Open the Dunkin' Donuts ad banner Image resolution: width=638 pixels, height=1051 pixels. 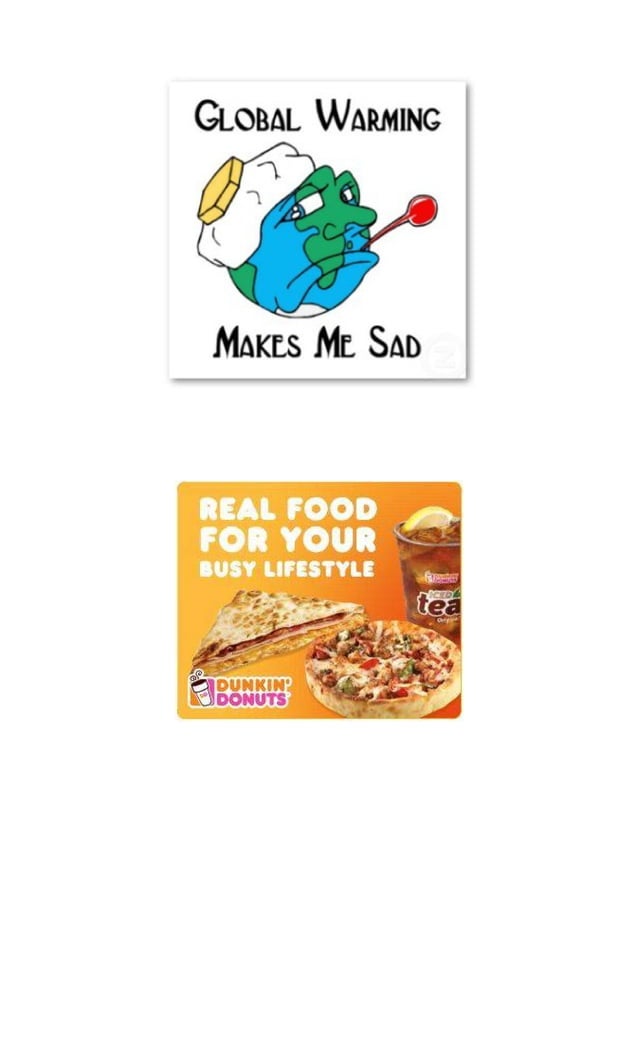click(319, 600)
